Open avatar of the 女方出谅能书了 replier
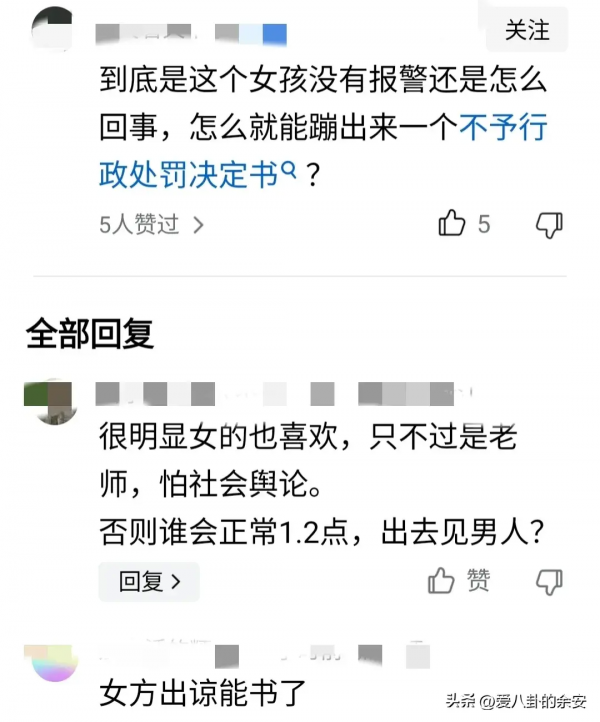The width and height of the screenshot is (600, 722). pyautogui.click(x=54, y=658)
